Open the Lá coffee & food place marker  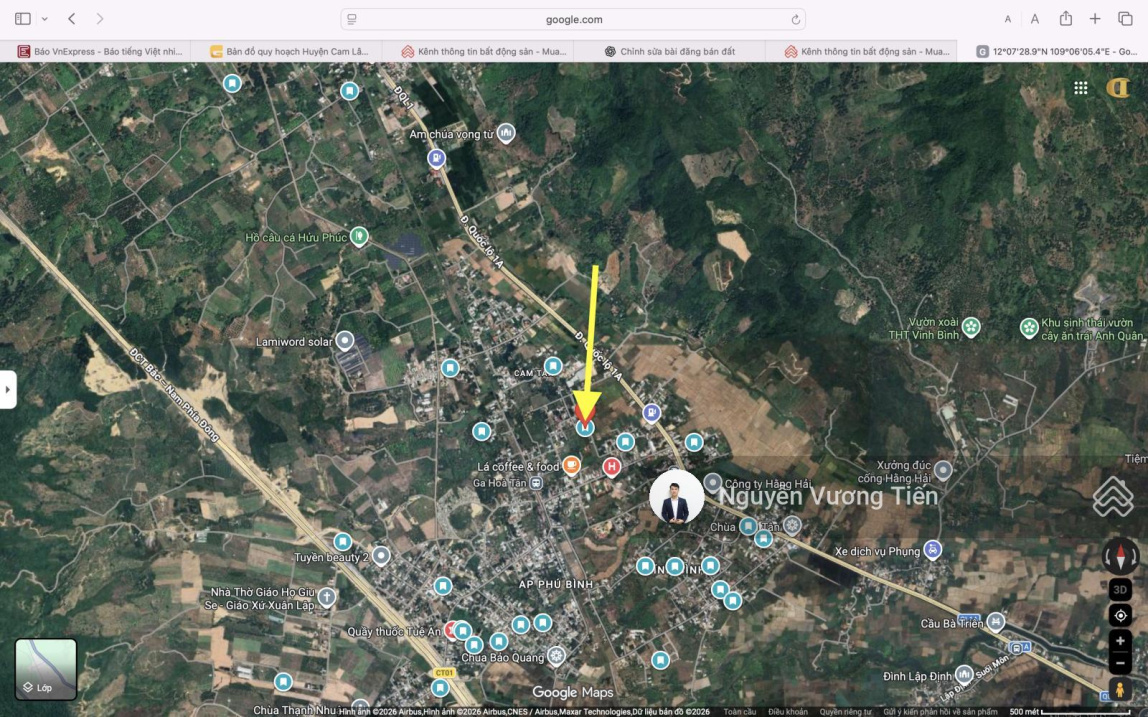click(571, 465)
